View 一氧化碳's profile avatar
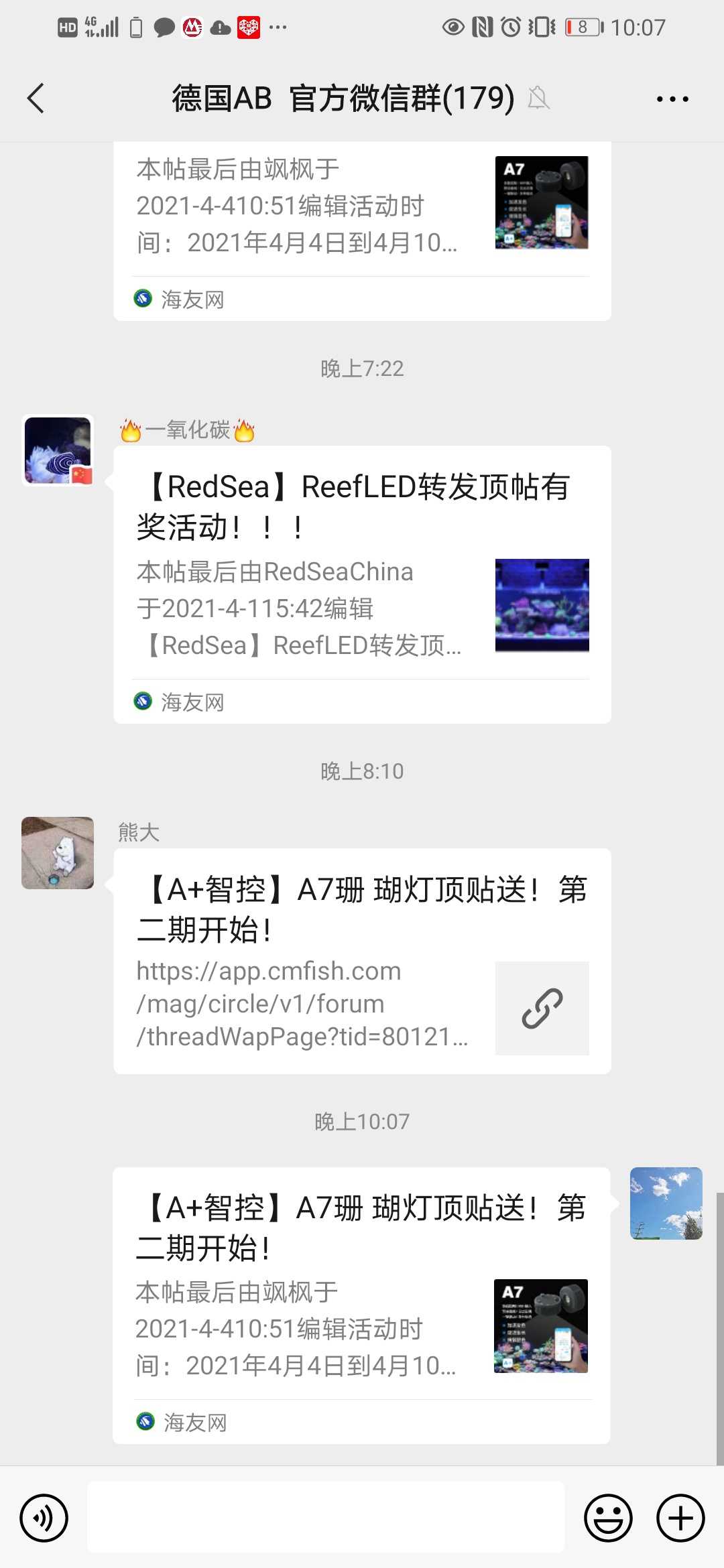 (x=58, y=450)
